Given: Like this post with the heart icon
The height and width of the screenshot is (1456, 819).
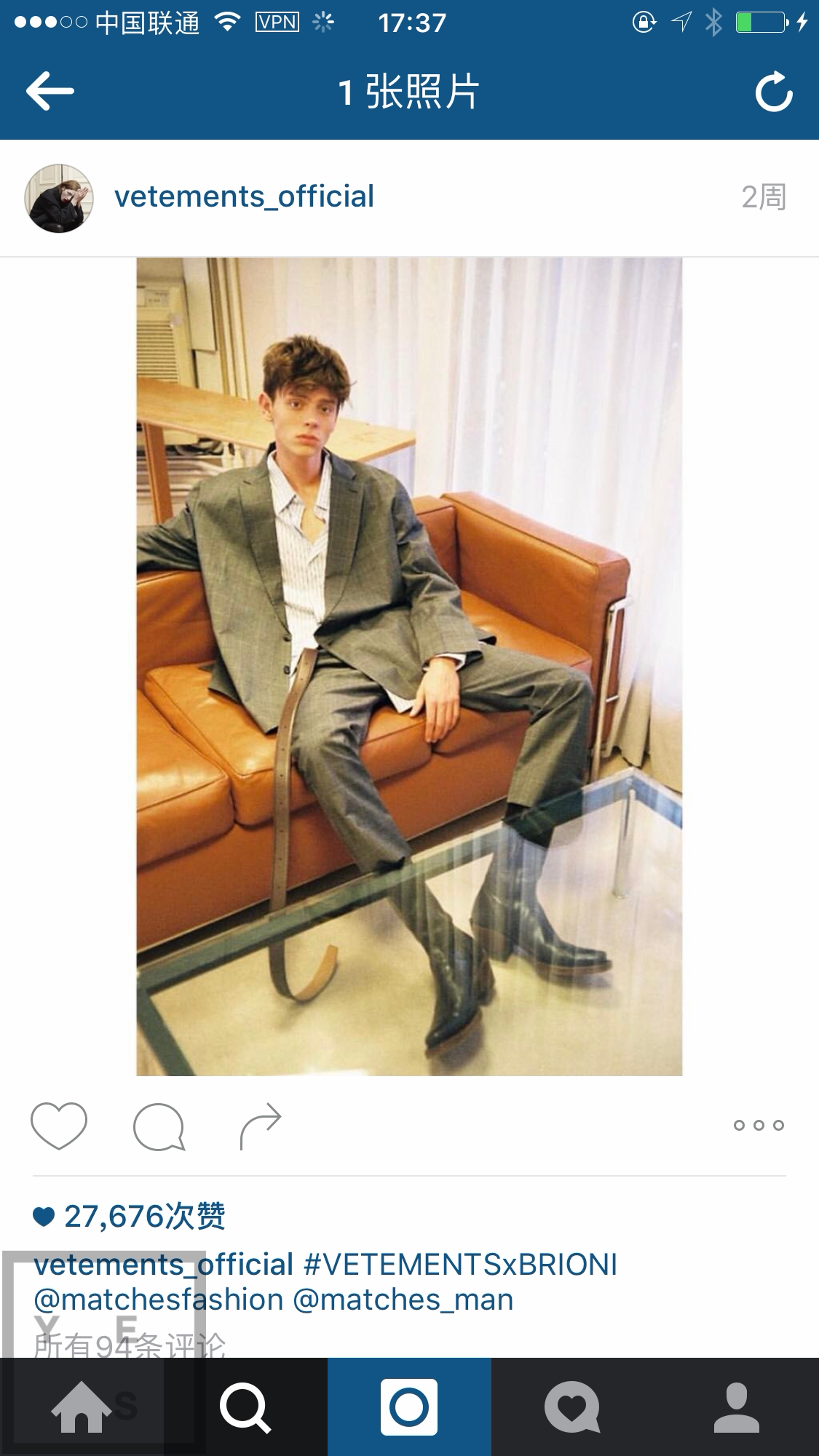Looking at the screenshot, I should click(59, 1126).
